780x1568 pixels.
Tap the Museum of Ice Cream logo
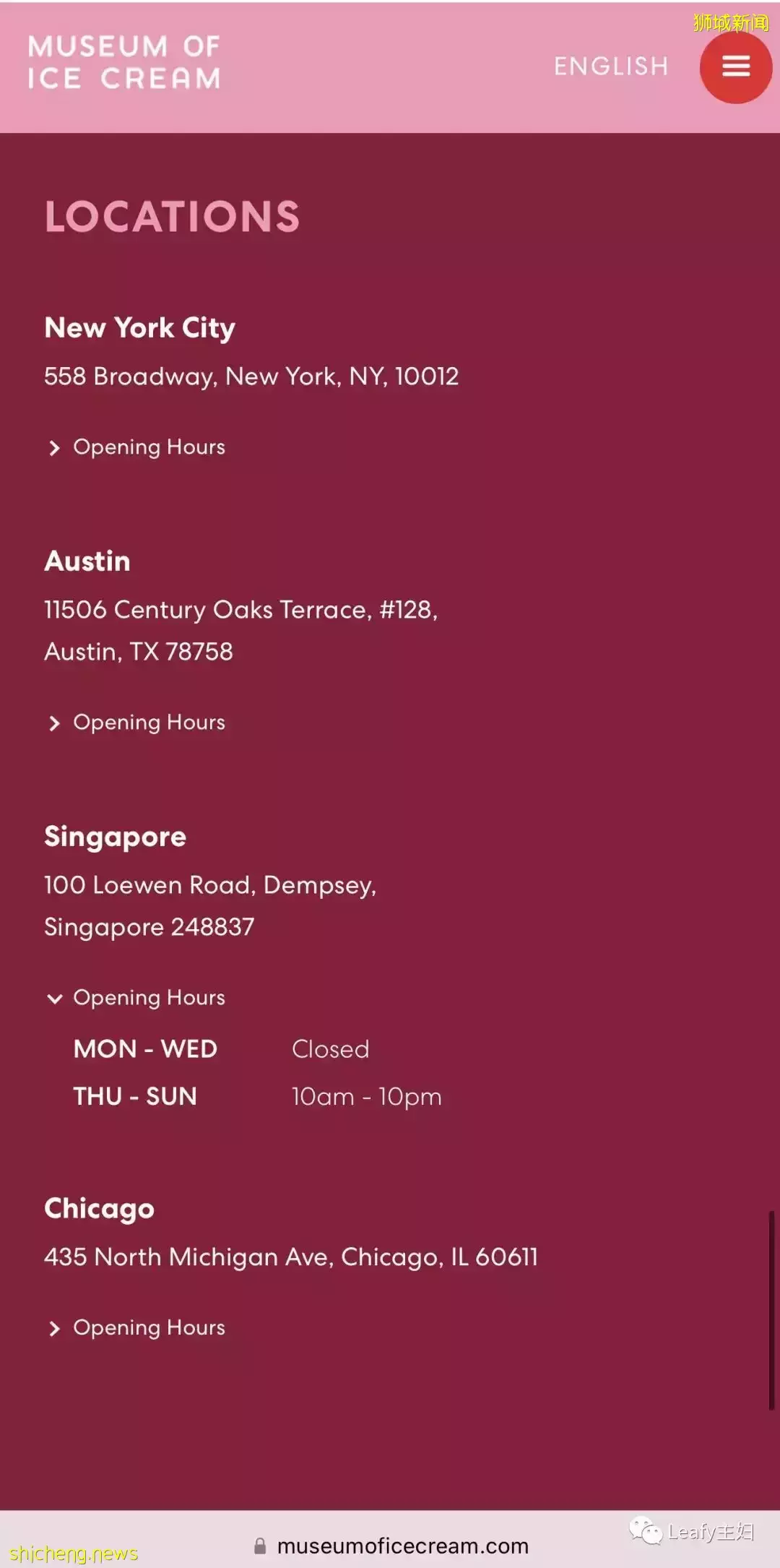(124, 63)
